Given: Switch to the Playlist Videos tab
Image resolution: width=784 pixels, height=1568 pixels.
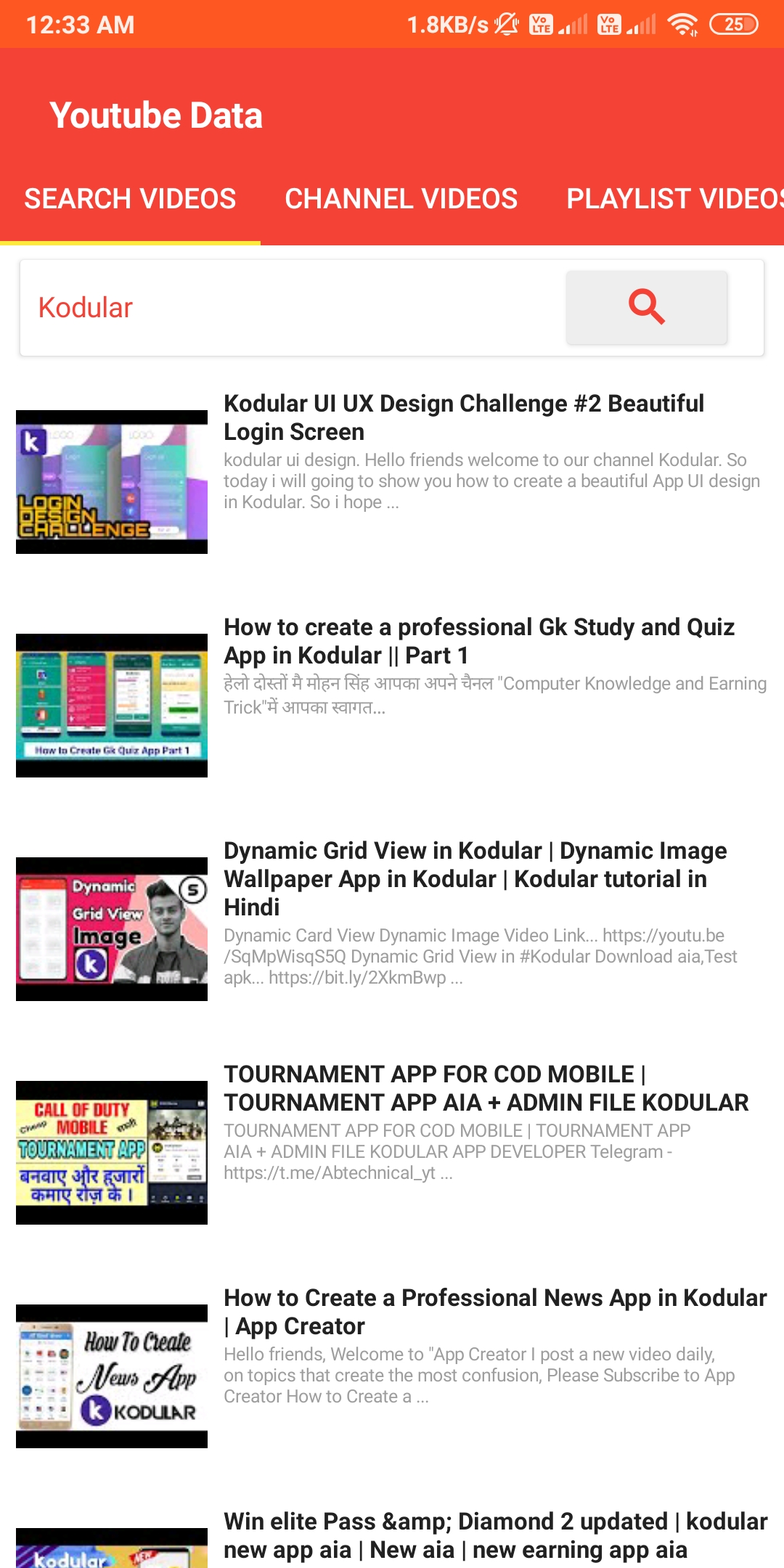Looking at the screenshot, I should tap(674, 199).
